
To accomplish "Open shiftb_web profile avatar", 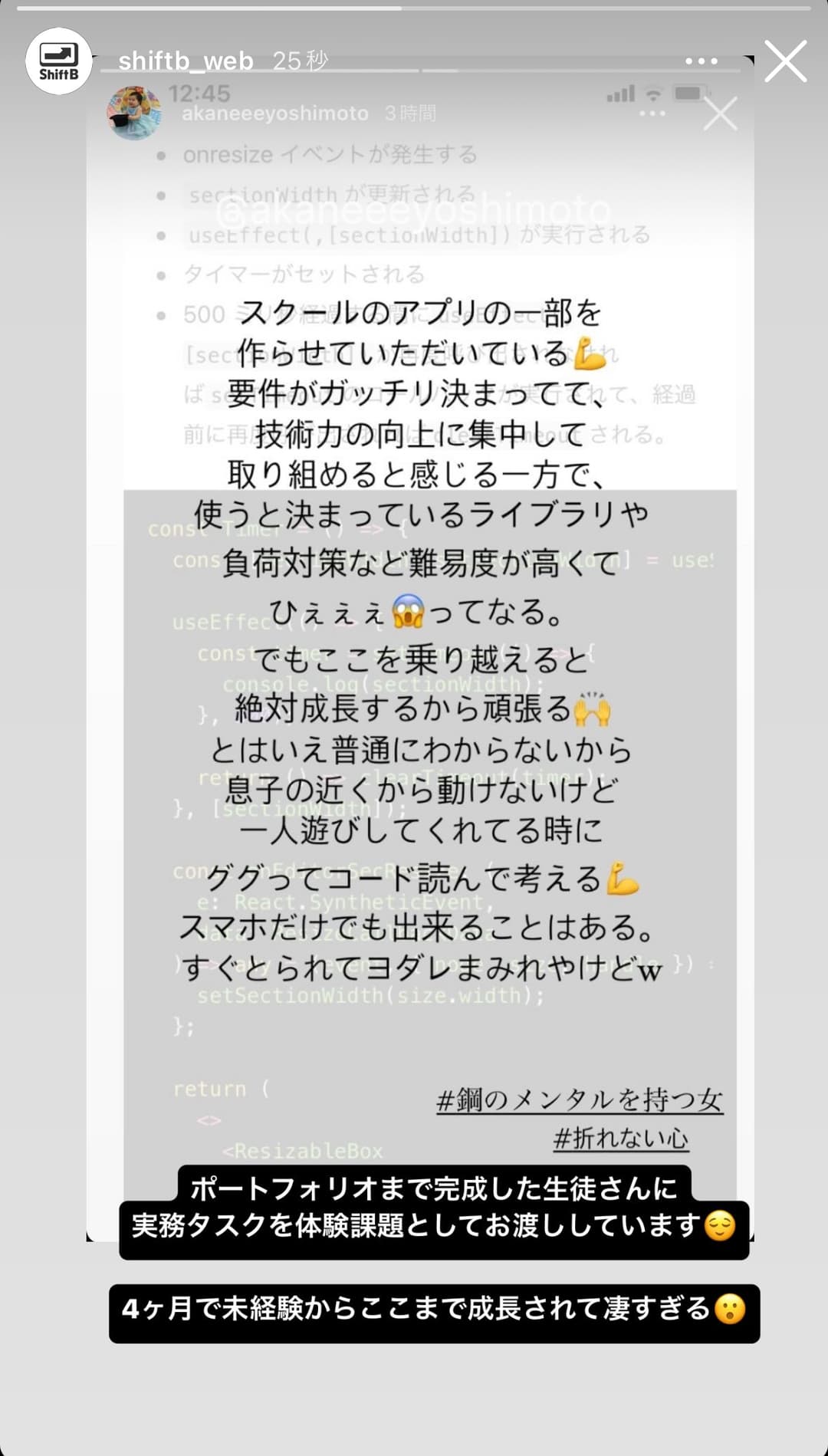I will [x=59, y=61].
